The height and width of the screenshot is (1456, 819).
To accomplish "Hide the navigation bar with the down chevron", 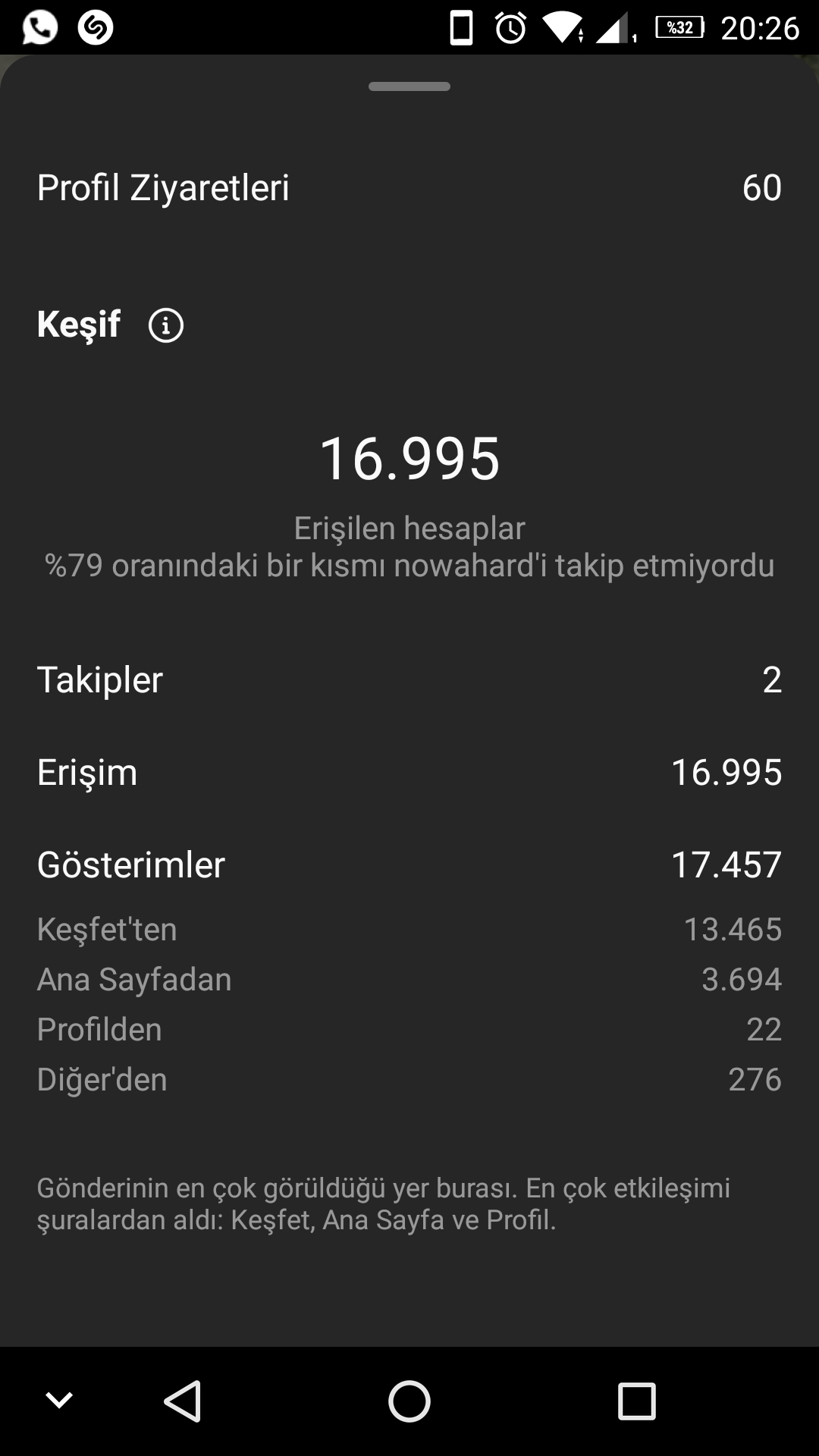I will pyautogui.click(x=59, y=1400).
